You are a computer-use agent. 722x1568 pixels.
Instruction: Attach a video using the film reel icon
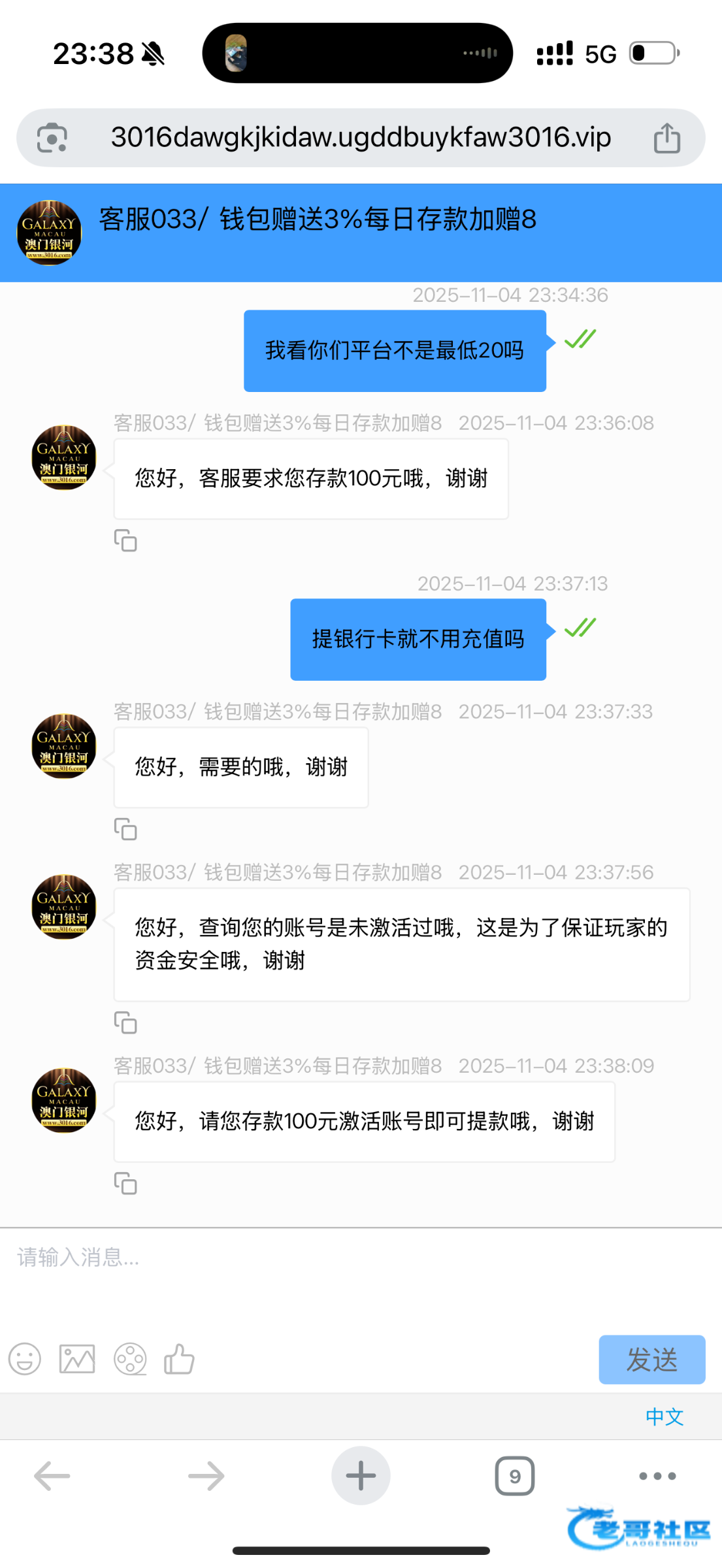coord(130,1359)
